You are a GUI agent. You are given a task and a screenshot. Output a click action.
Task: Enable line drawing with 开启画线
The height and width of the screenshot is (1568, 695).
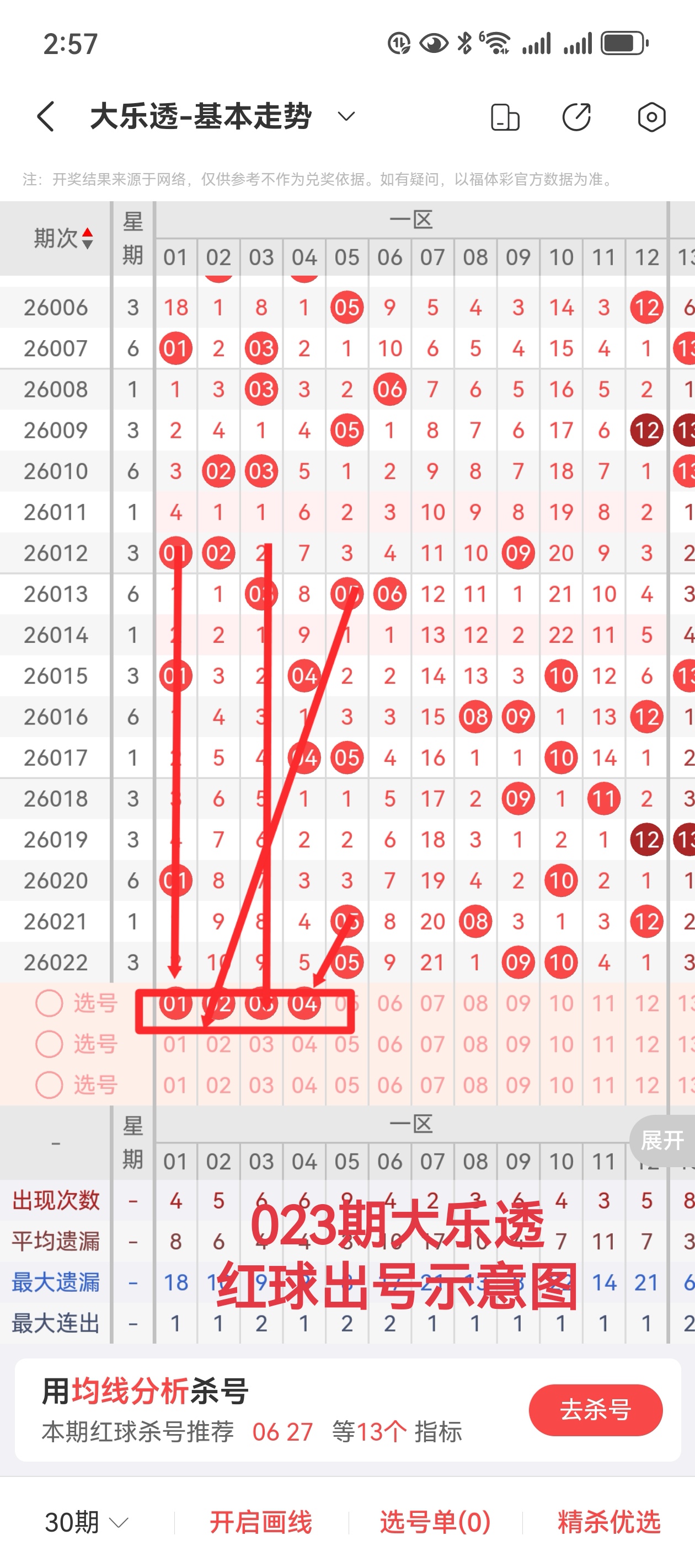[x=261, y=1522]
